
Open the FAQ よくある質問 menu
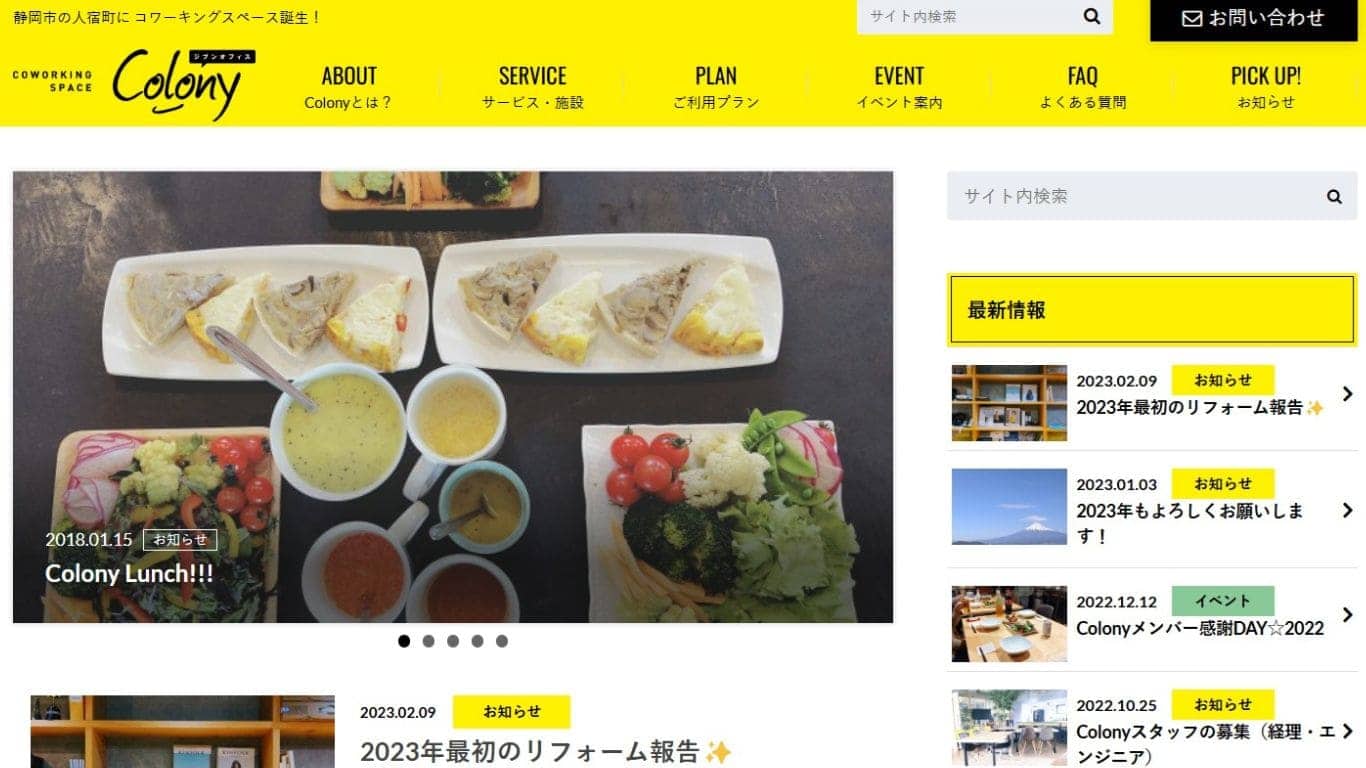tap(1082, 87)
